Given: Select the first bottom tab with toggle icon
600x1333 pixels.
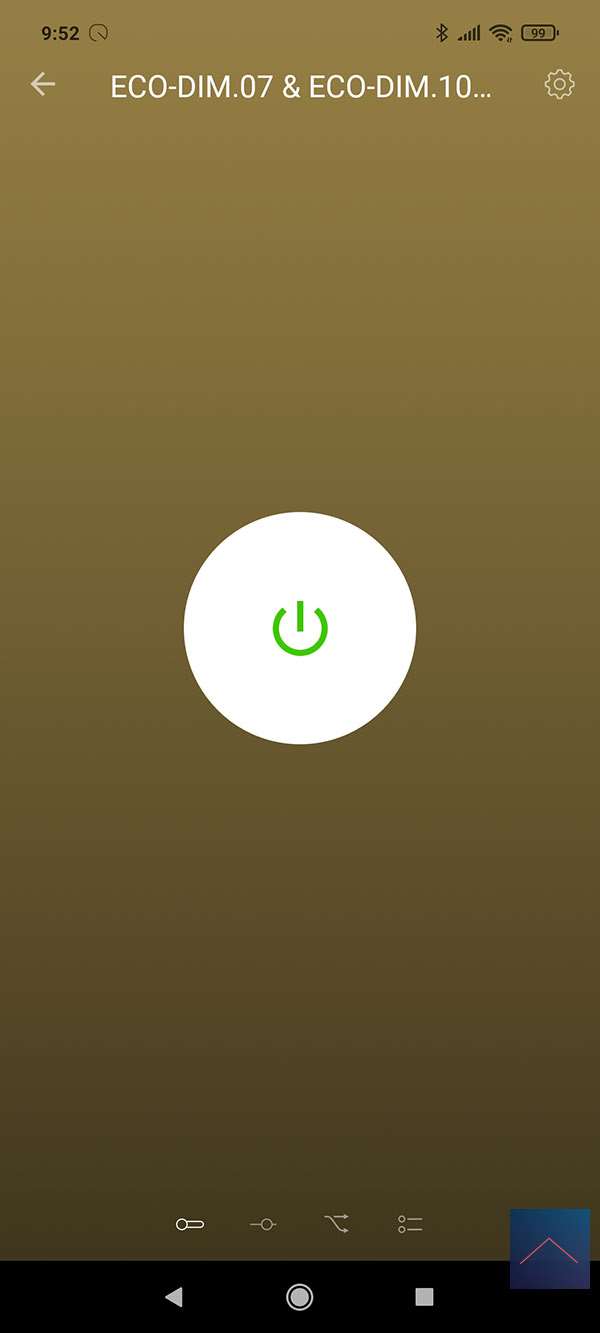Looking at the screenshot, I should click(x=190, y=1224).
